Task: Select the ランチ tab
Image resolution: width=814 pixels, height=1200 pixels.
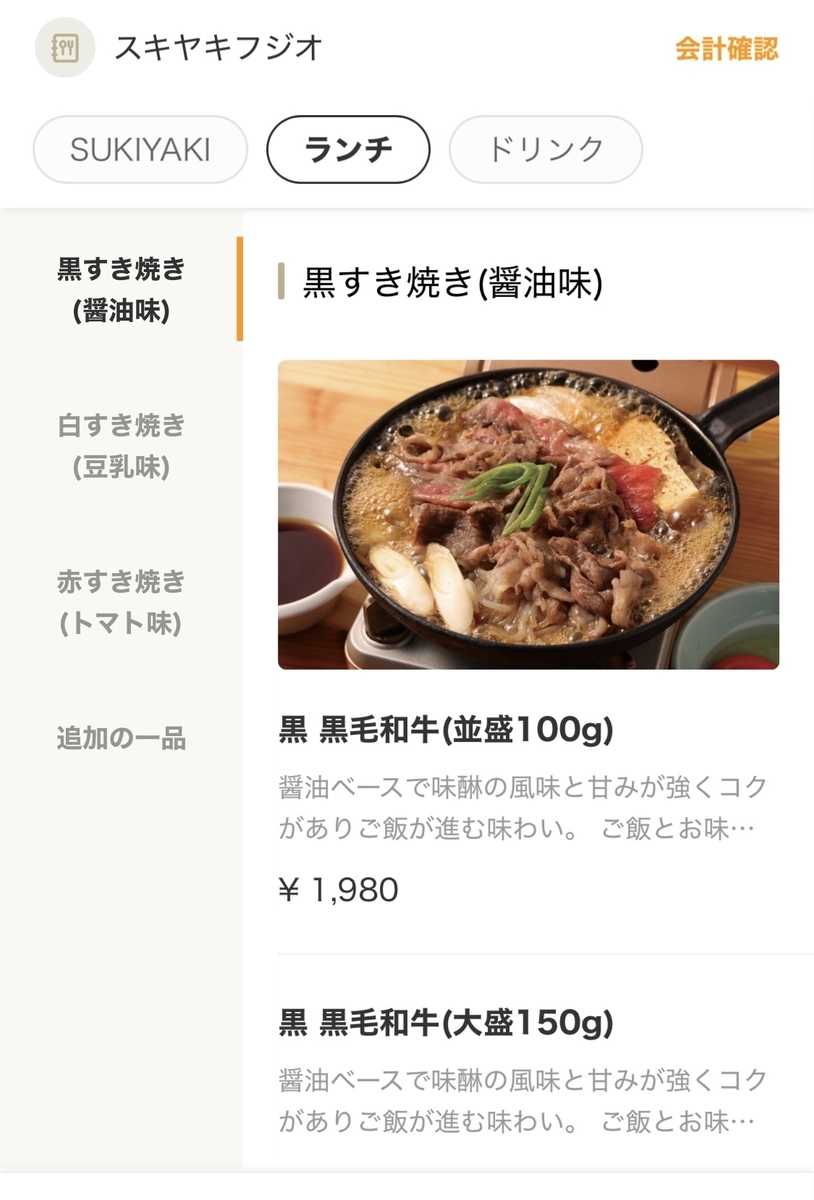Action: pyautogui.click(x=348, y=150)
